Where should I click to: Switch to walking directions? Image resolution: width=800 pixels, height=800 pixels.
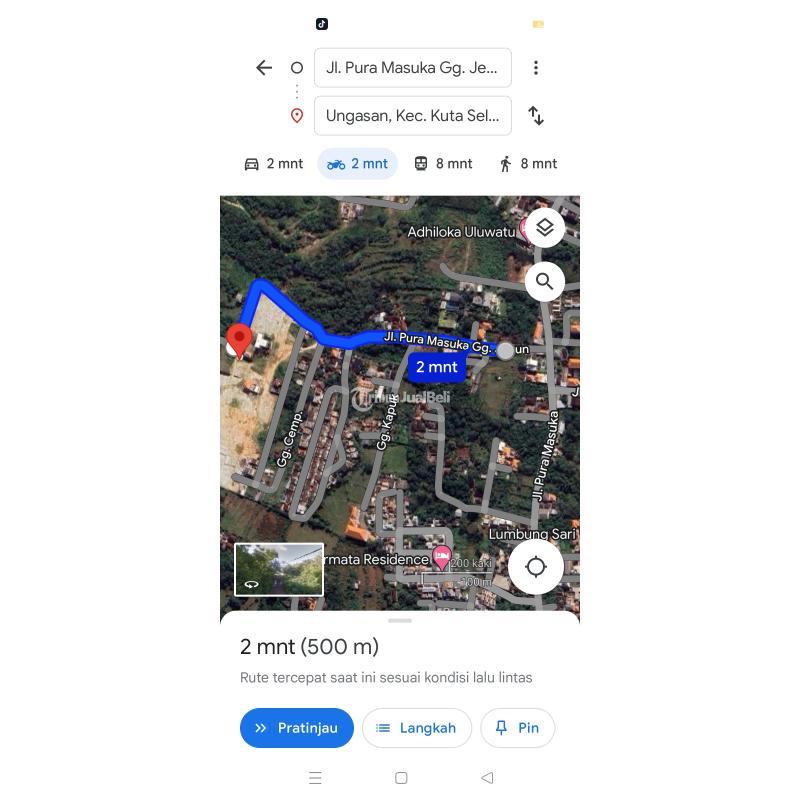point(527,164)
